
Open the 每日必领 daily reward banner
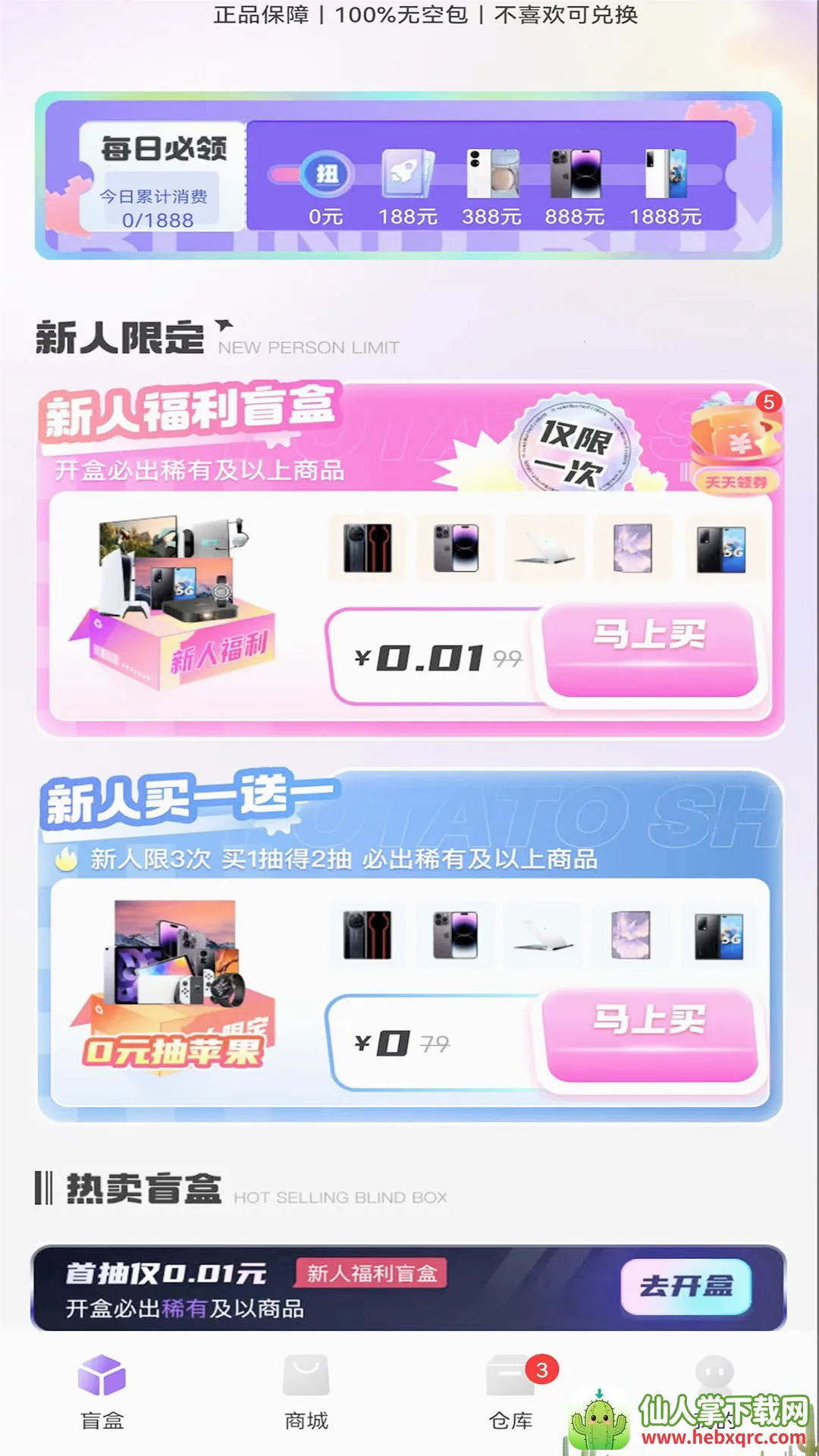pyautogui.click(x=163, y=176)
